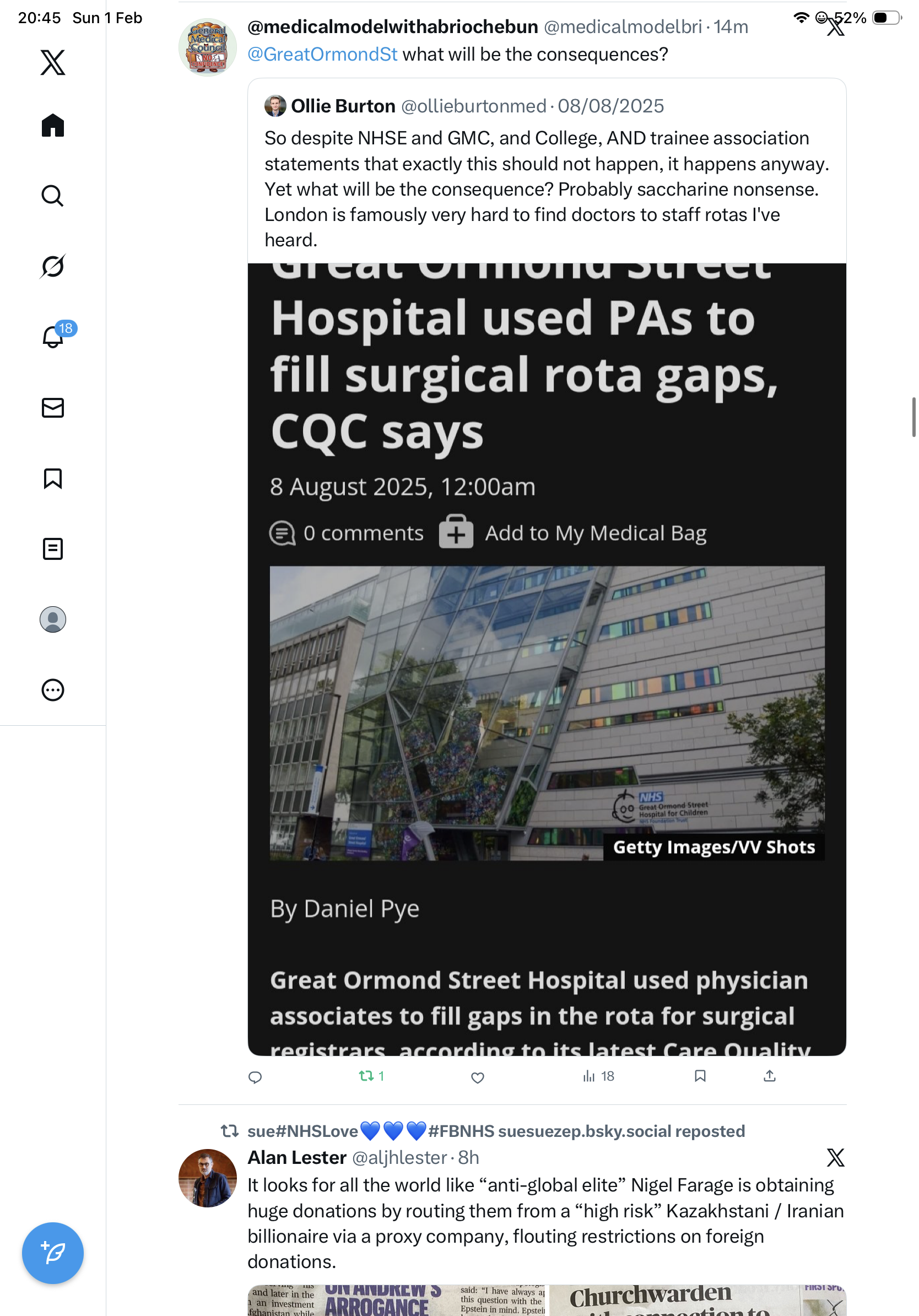Open Alan Lester's profile picture

[207, 1178]
